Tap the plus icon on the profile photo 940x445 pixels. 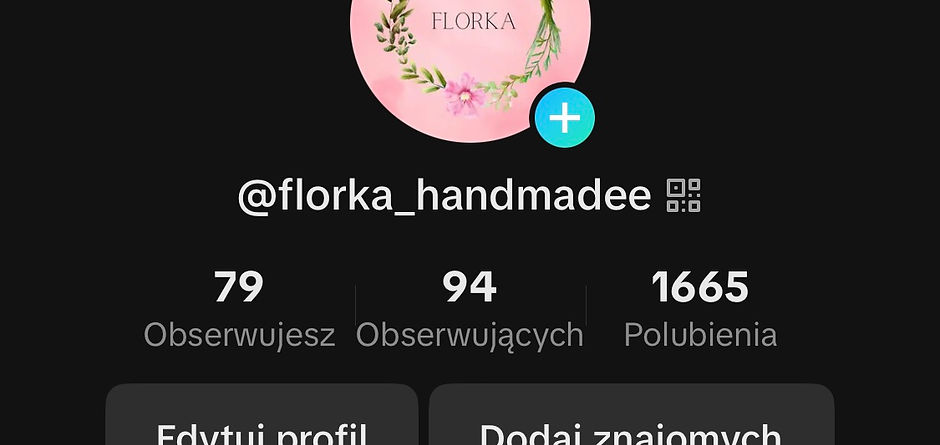565,118
